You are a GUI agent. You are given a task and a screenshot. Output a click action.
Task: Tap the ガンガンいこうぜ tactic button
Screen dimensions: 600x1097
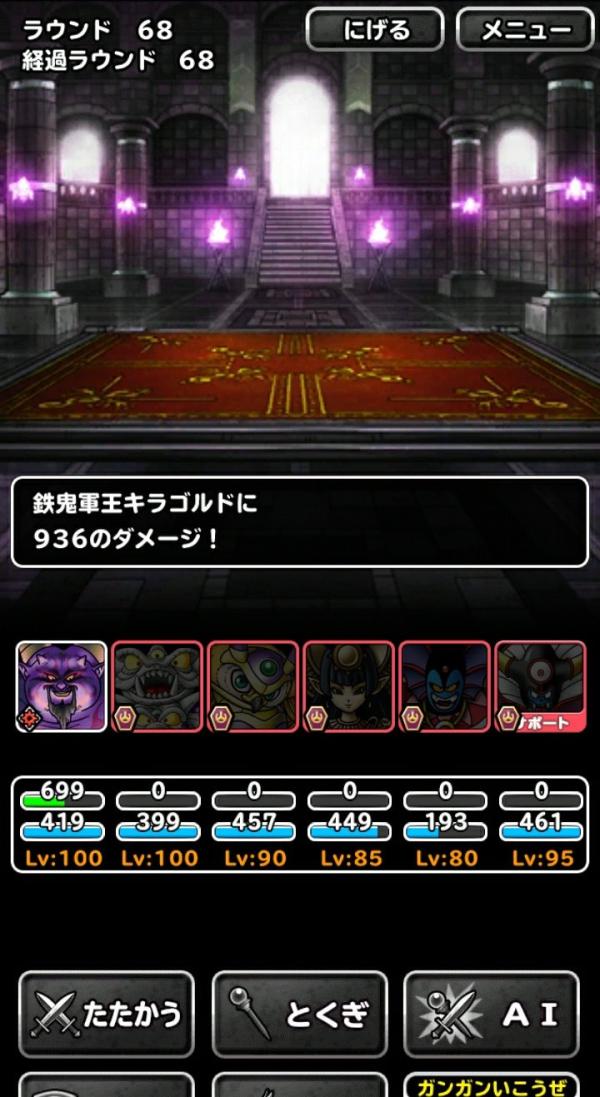[x=491, y=1084]
